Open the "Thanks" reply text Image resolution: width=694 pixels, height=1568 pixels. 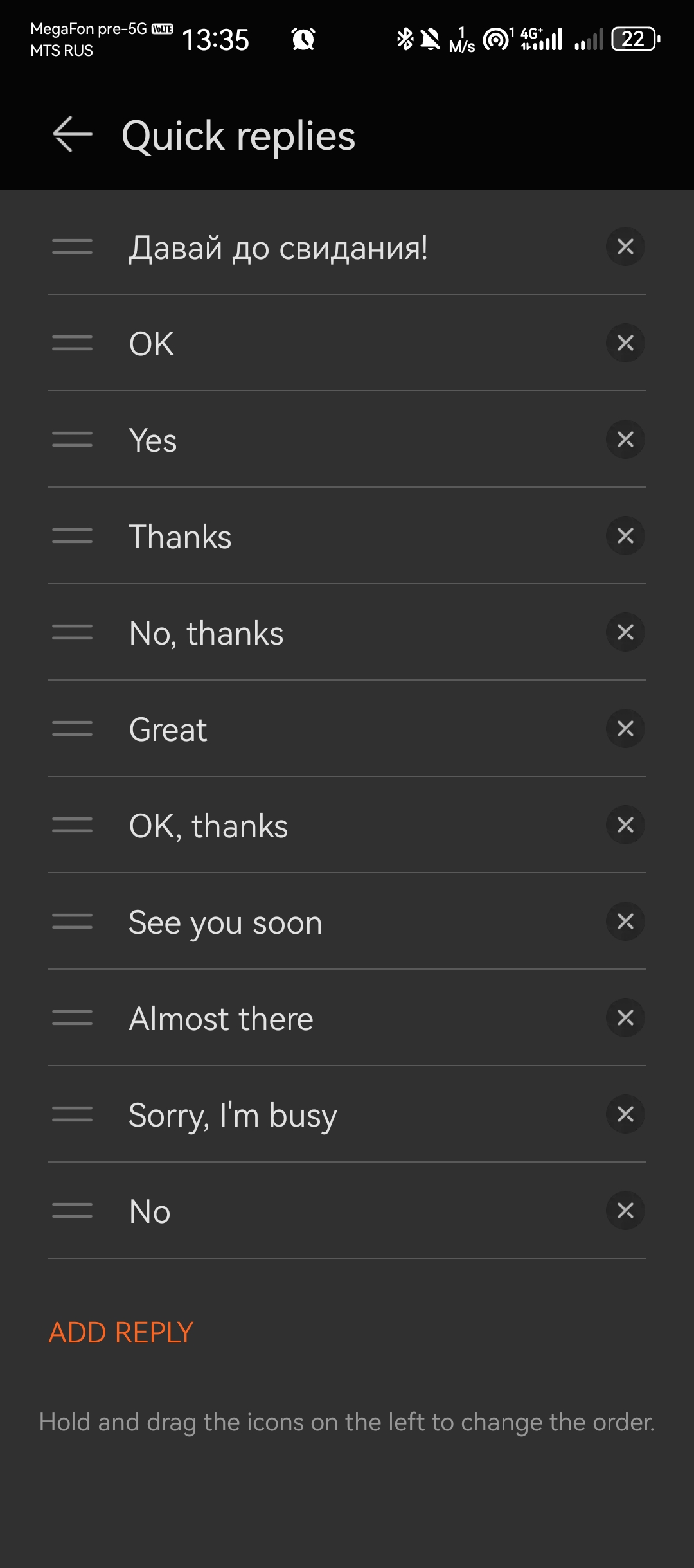[x=180, y=537]
